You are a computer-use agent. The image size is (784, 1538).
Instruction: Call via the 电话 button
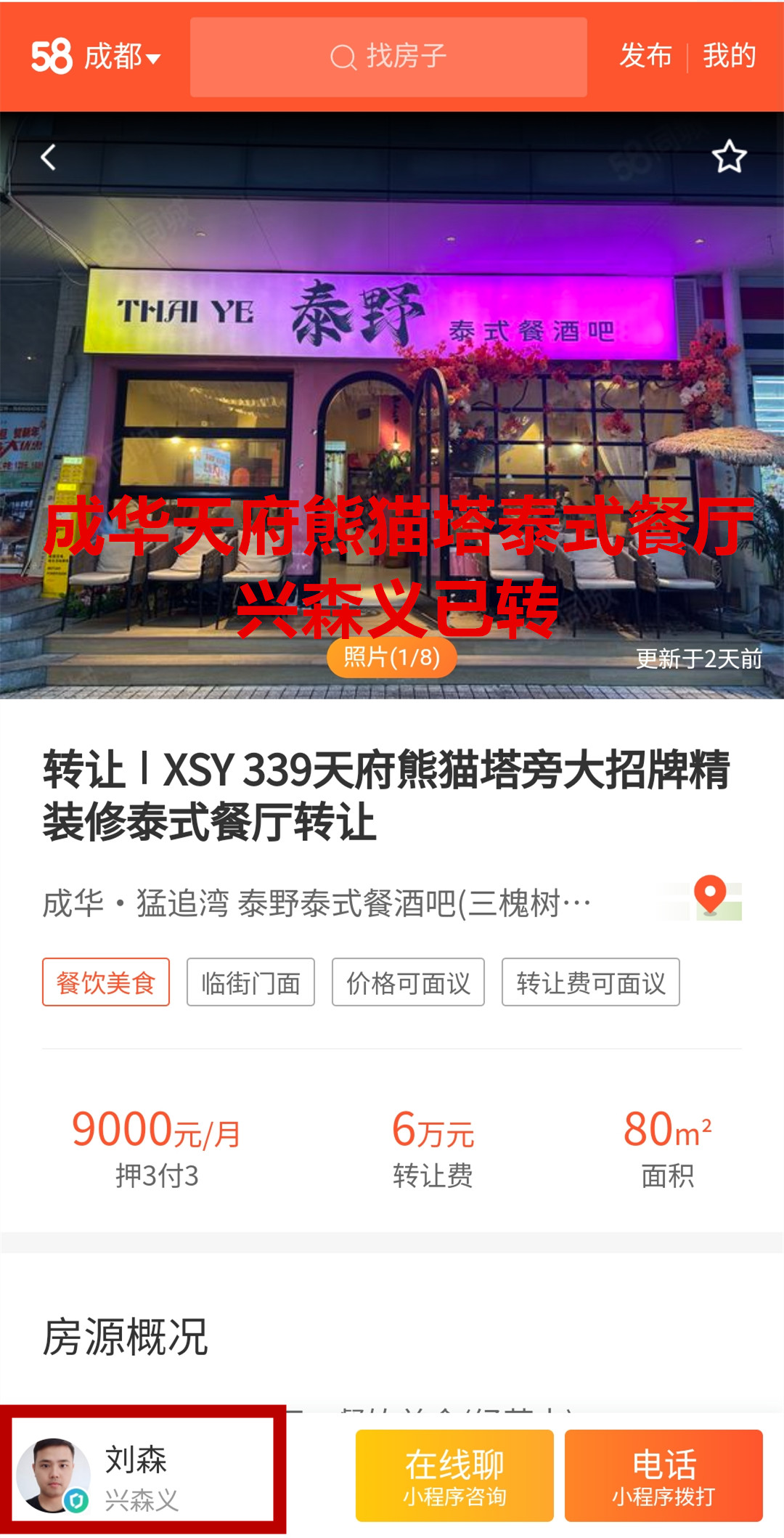(663, 1476)
